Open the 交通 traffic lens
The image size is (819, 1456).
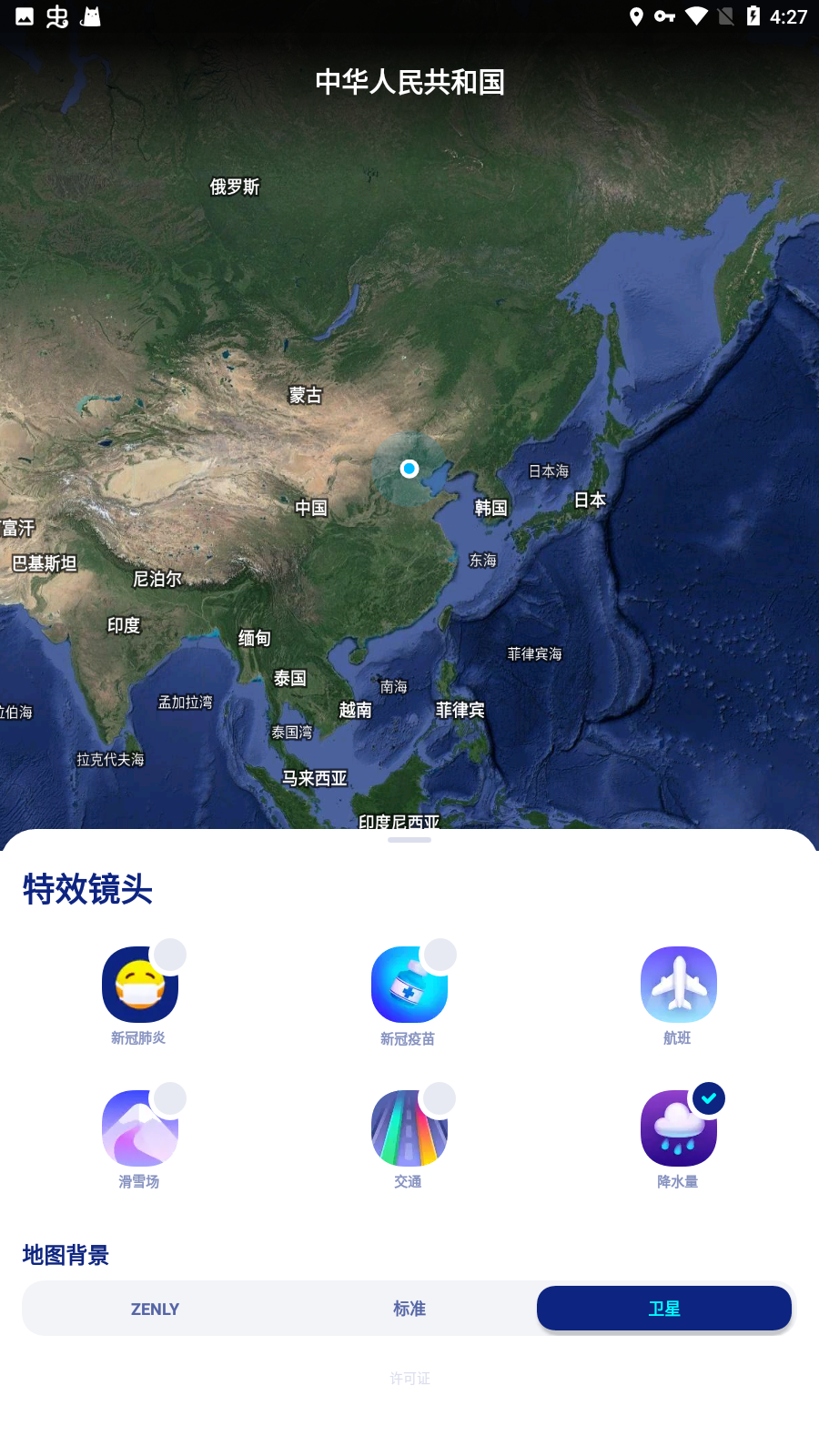pyautogui.click(x=409, y=1128)
